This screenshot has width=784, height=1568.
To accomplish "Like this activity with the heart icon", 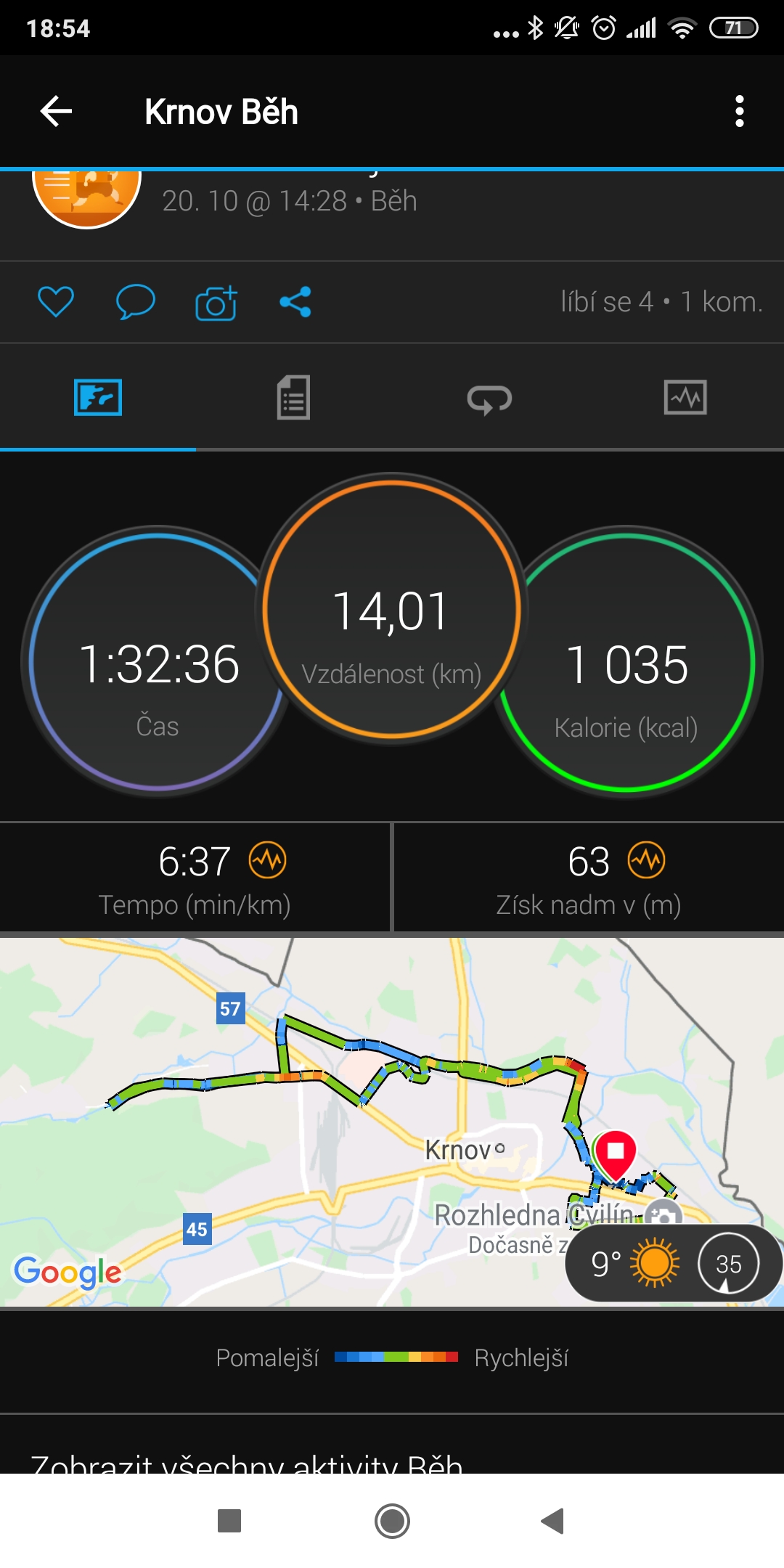I will coord(56,301).
